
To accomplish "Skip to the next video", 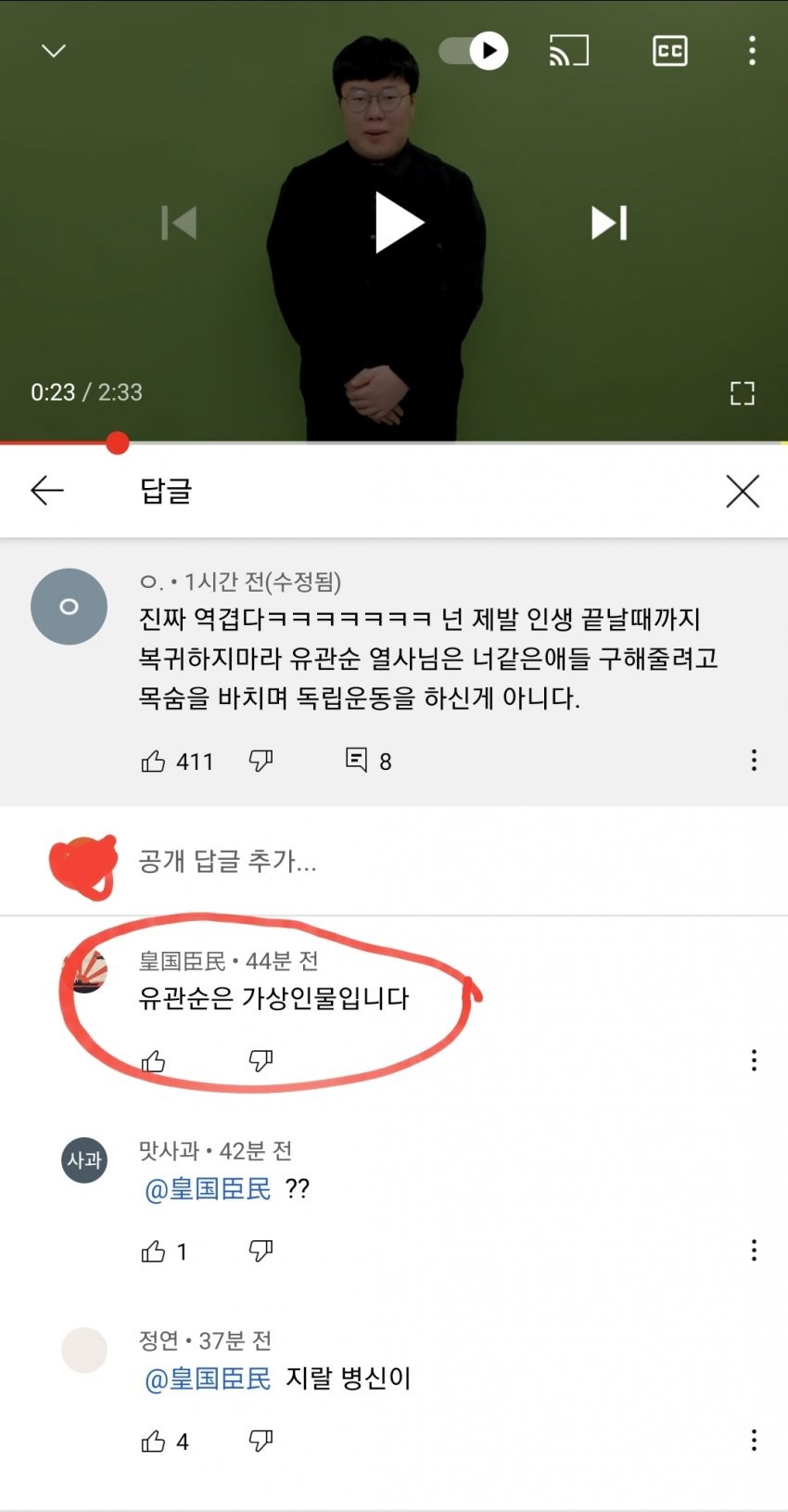I will tap(609, 223).
